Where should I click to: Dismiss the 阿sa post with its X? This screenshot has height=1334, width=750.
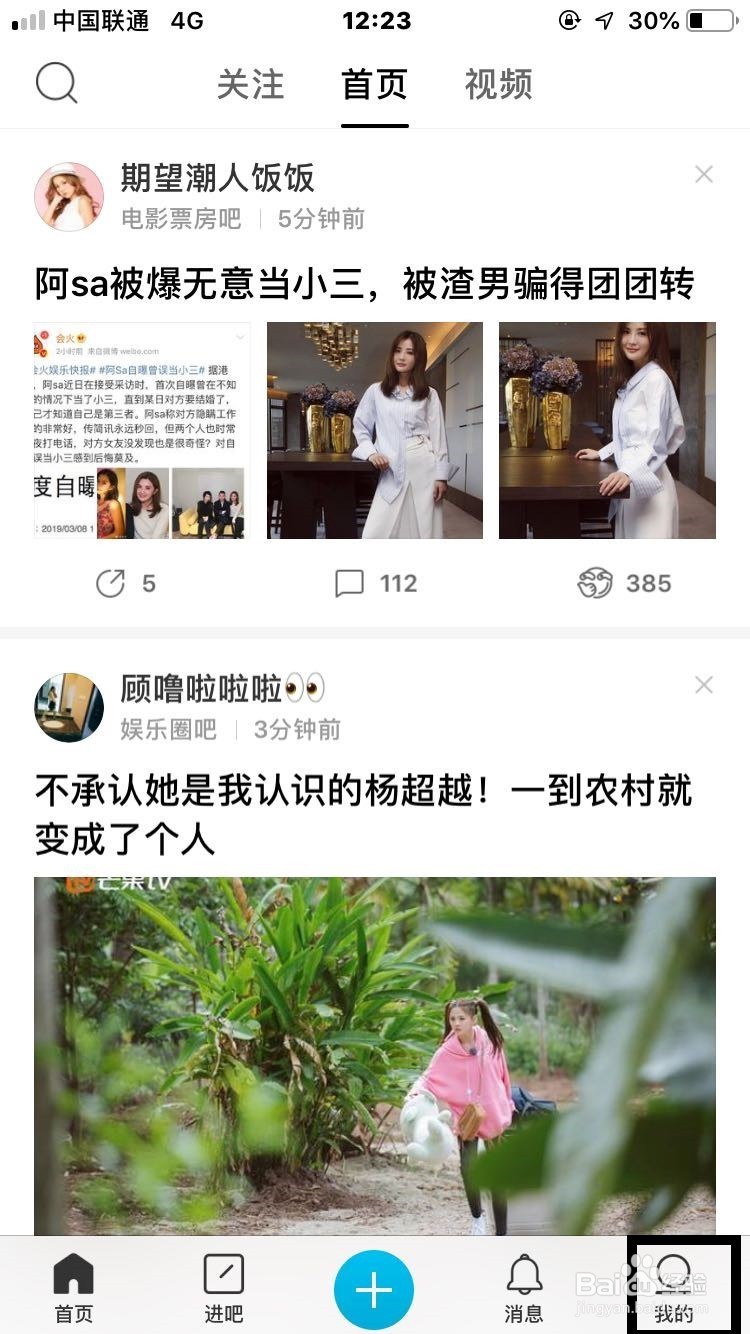point(704,174)
